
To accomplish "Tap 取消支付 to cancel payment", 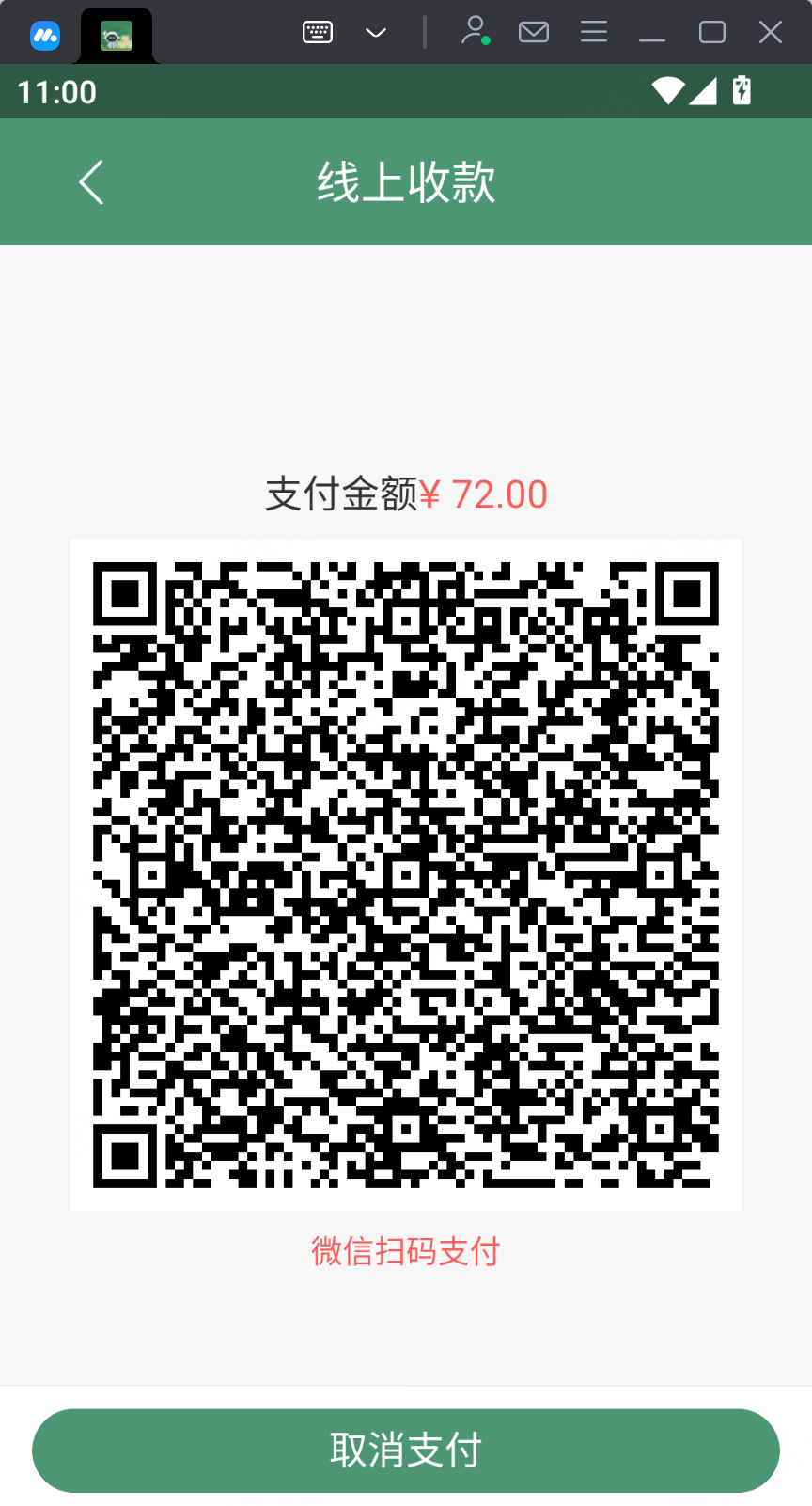I will coord(406,1451).
